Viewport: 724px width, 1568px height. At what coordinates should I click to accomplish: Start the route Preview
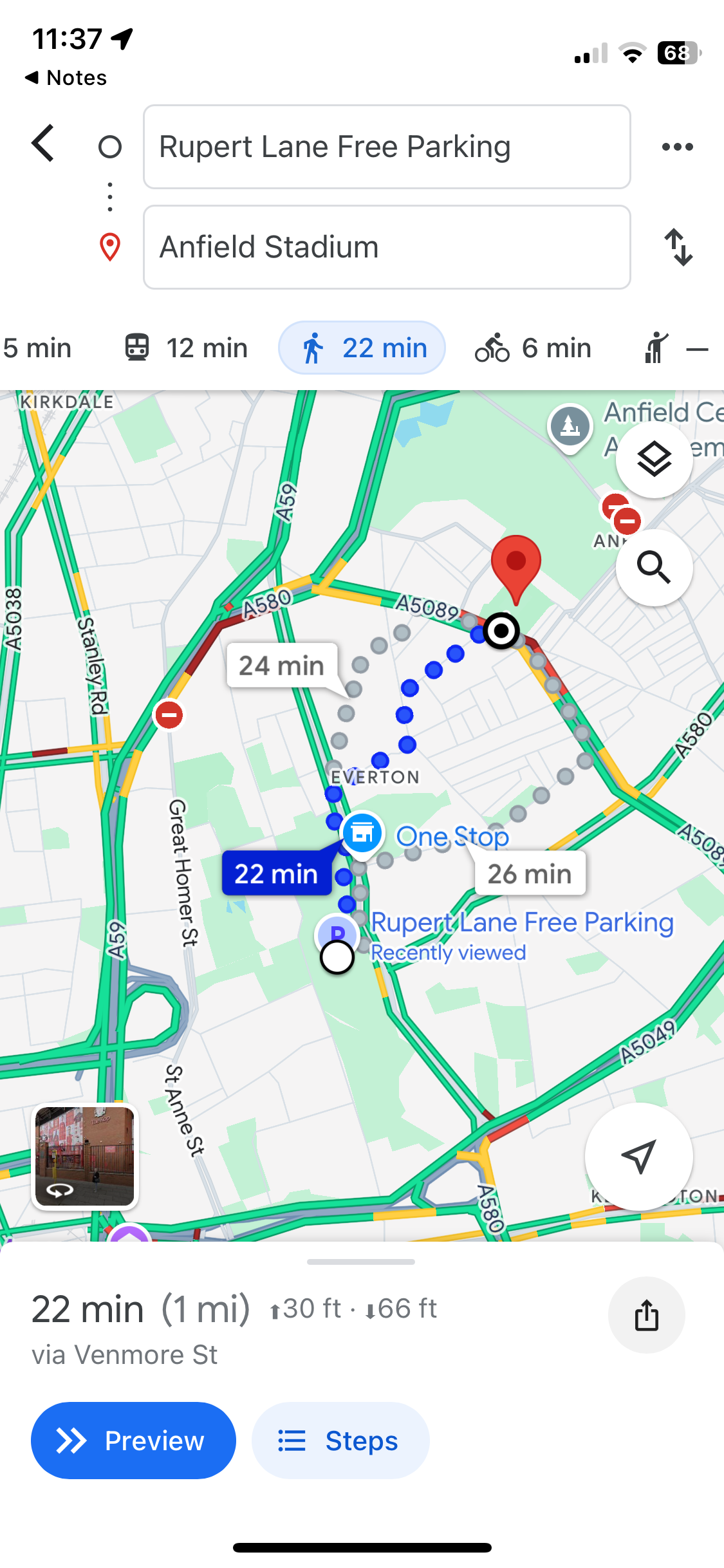pos(133,1441)
